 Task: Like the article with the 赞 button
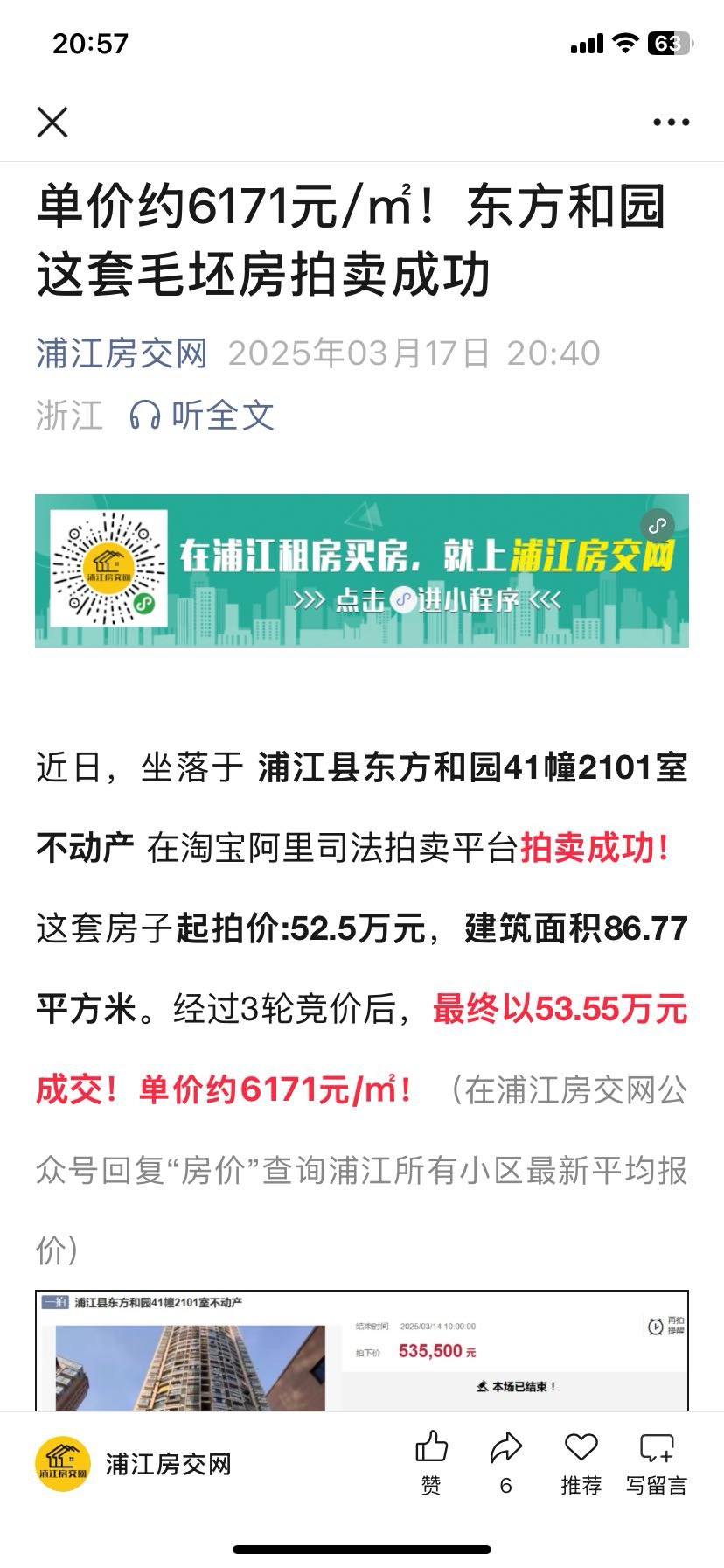pyautogui.click(x=431, y=1463)
